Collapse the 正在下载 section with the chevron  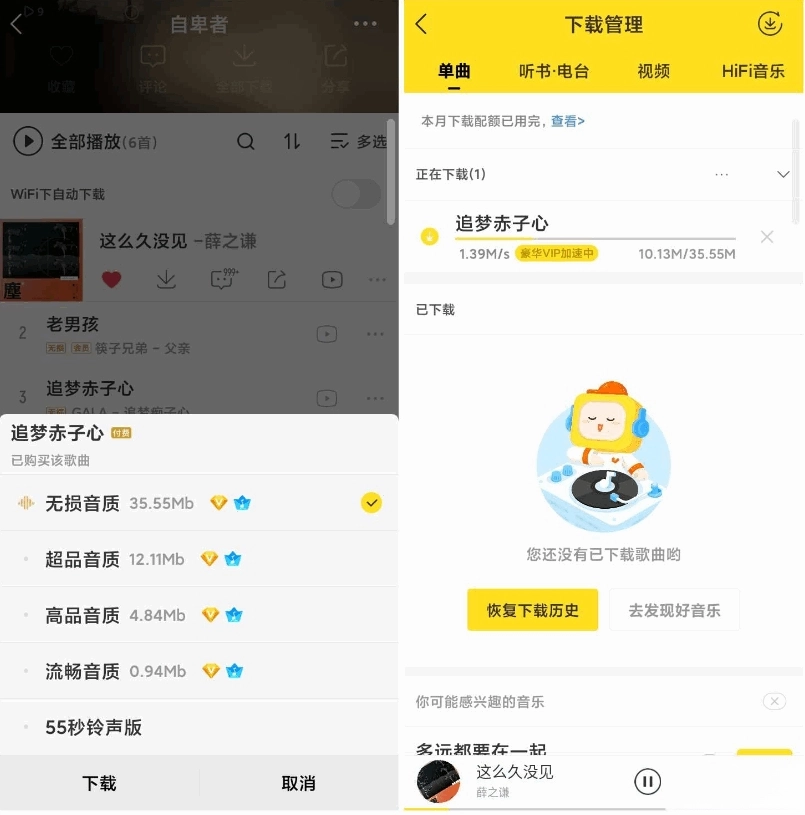coord(783,173)
